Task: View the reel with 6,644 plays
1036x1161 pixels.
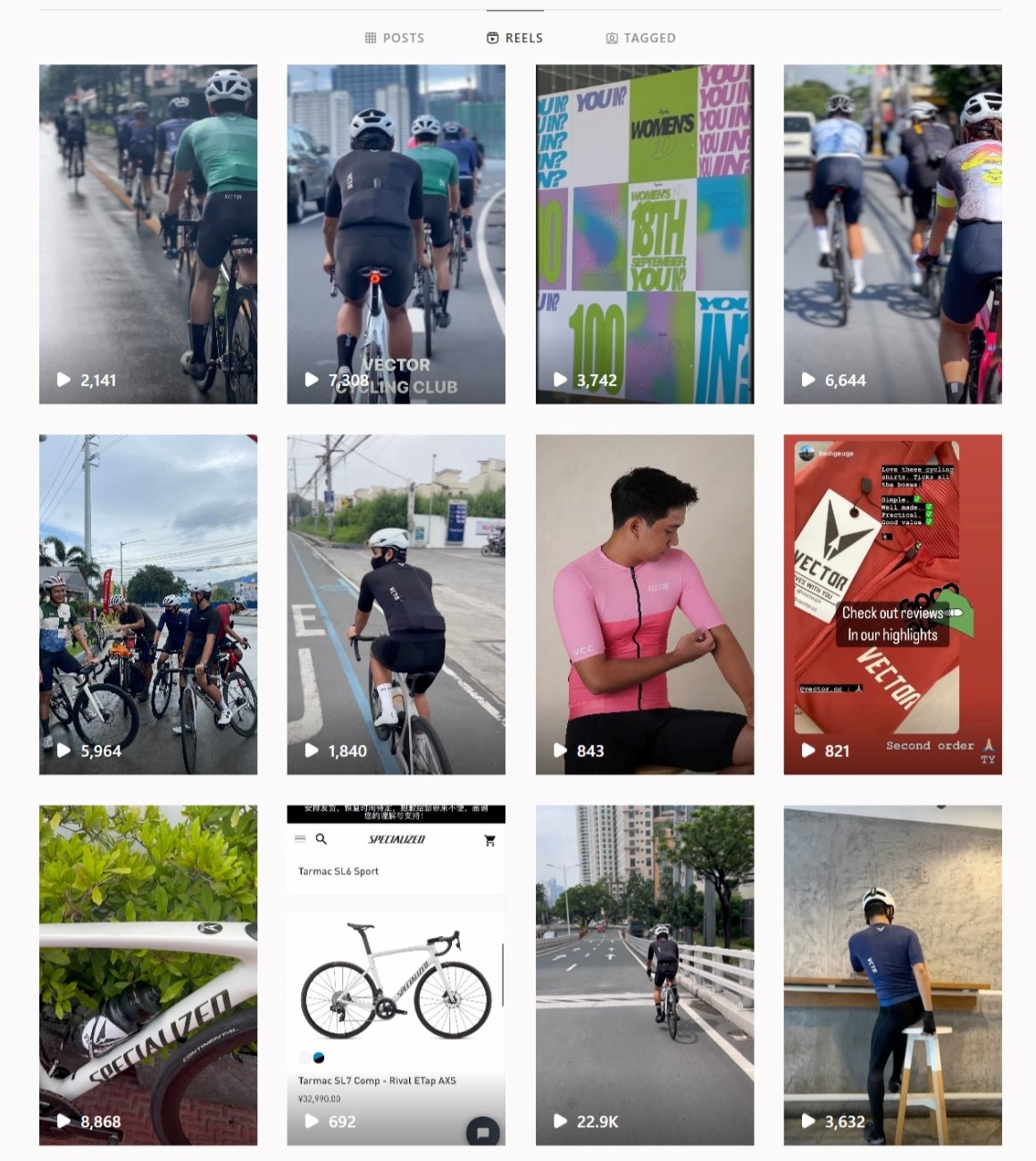Action: pyautogui.click(x=892, y=234)
